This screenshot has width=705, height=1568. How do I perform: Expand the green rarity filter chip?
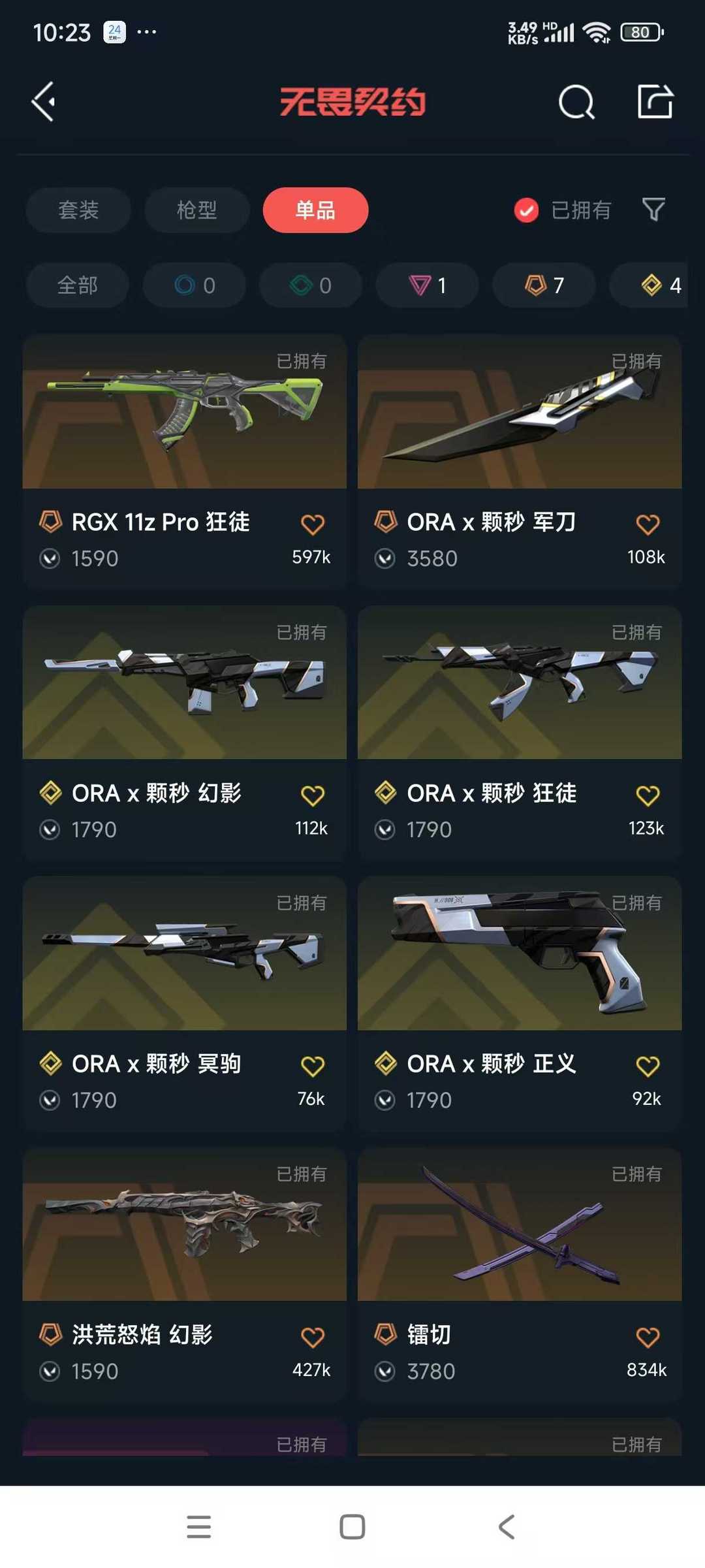(x=311, y=285)
